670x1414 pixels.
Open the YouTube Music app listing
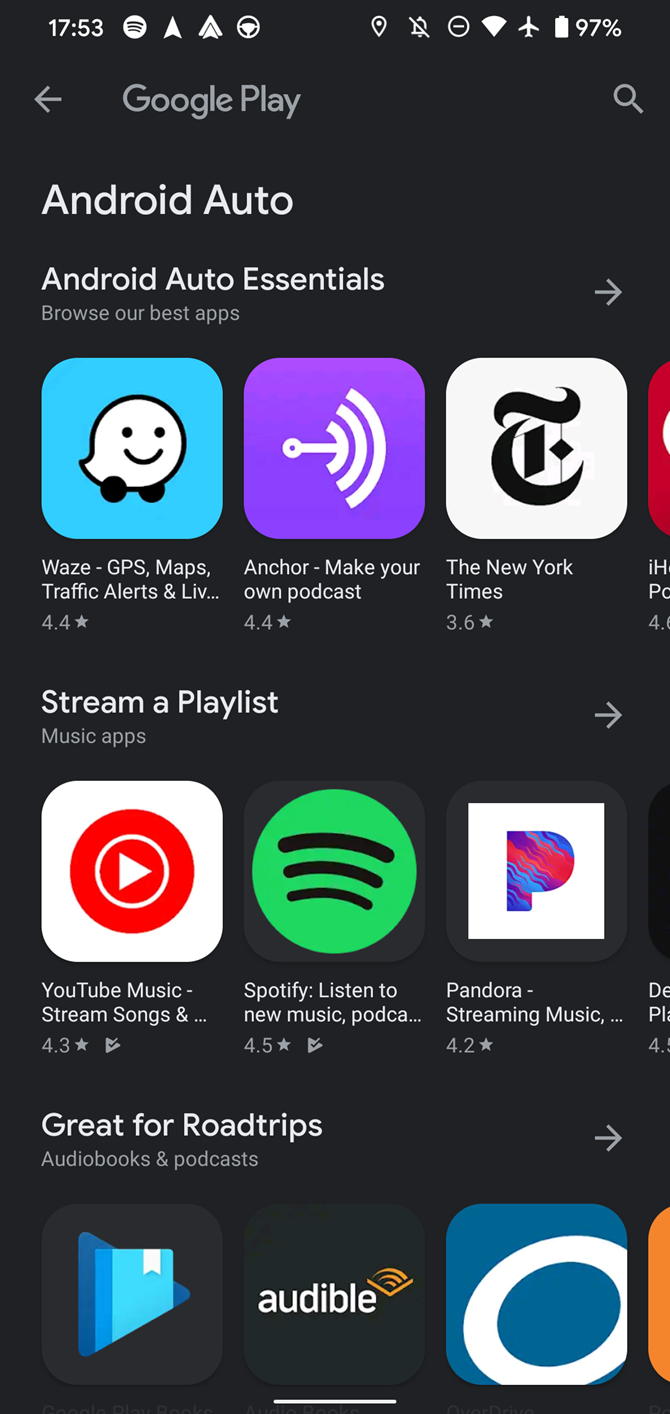(x=132, y=871)
